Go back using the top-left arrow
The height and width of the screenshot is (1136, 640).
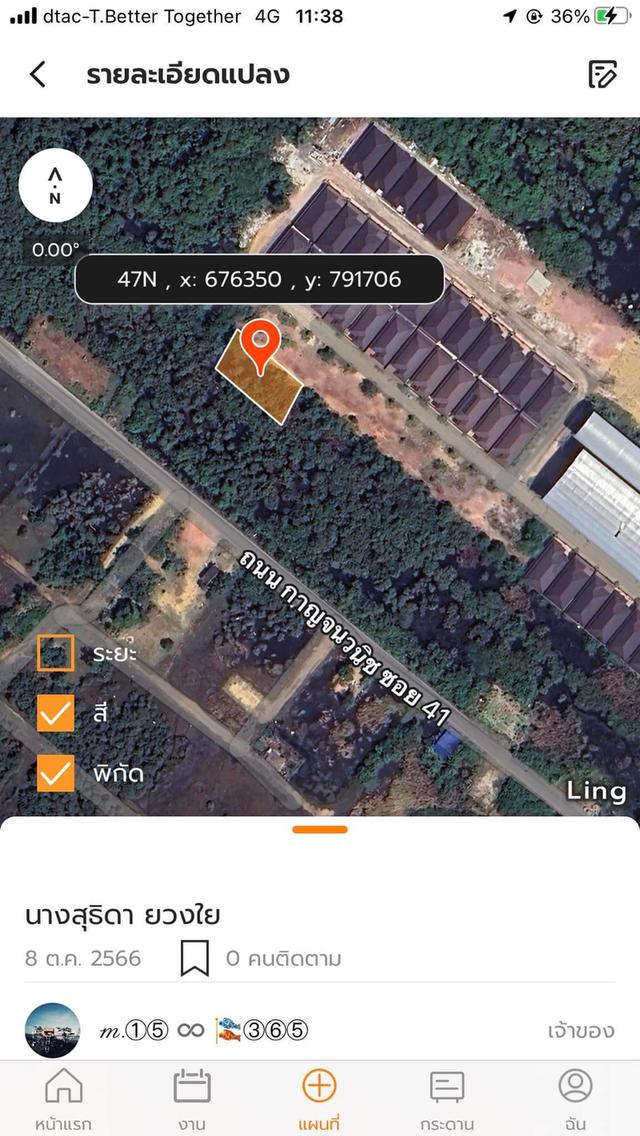(38, 74)
